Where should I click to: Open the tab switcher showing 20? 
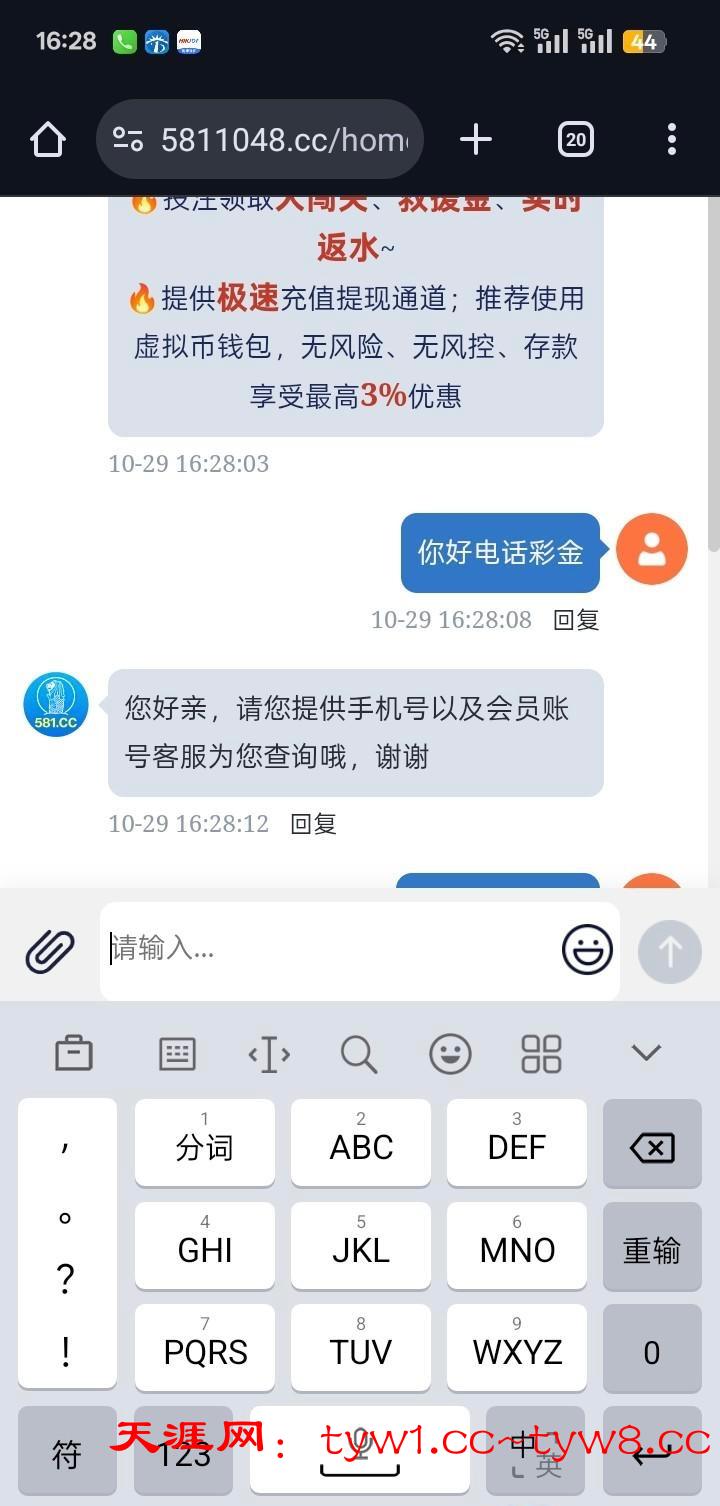575,139
